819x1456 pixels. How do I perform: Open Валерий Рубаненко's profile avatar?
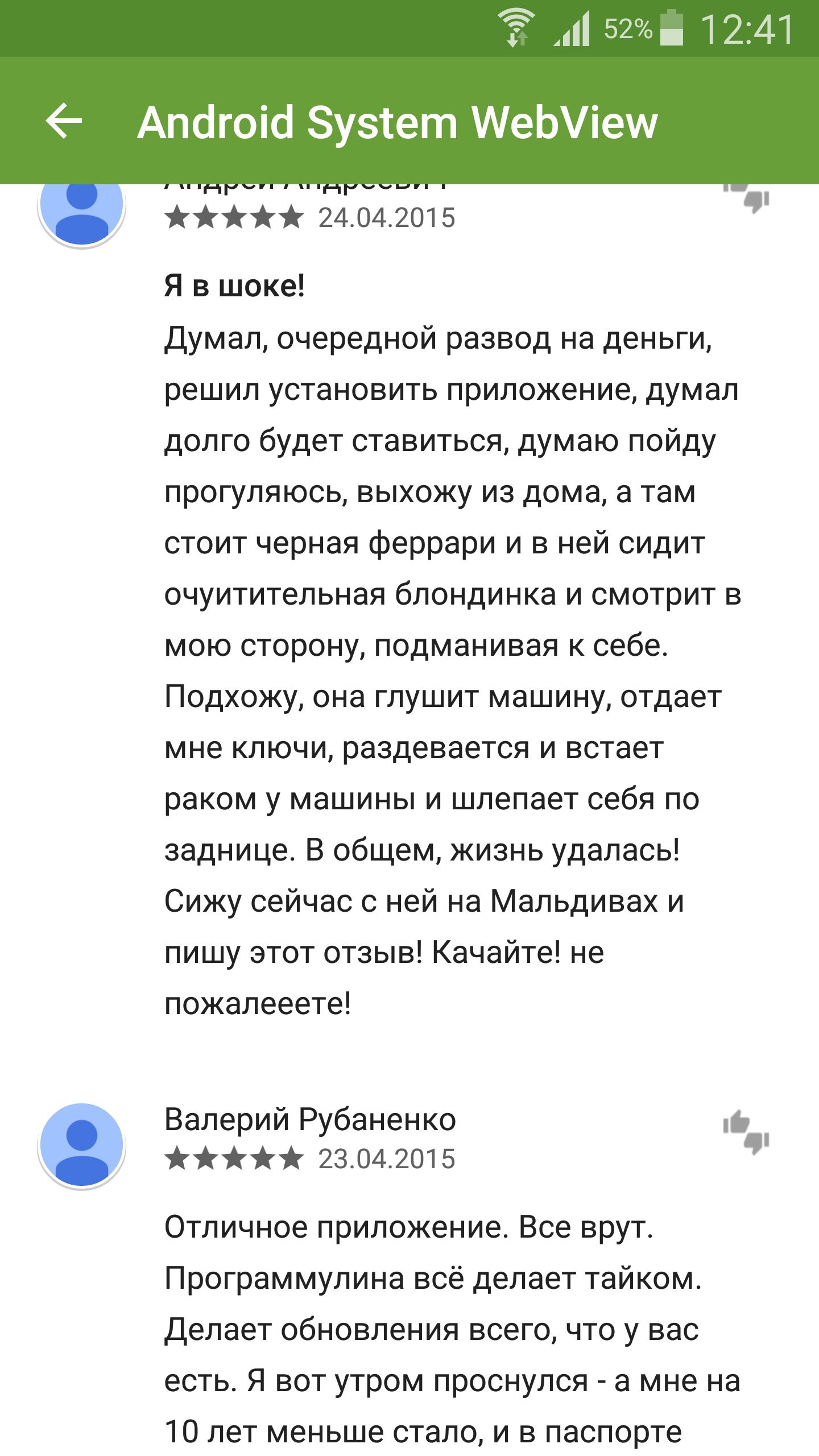point(81,1145)
